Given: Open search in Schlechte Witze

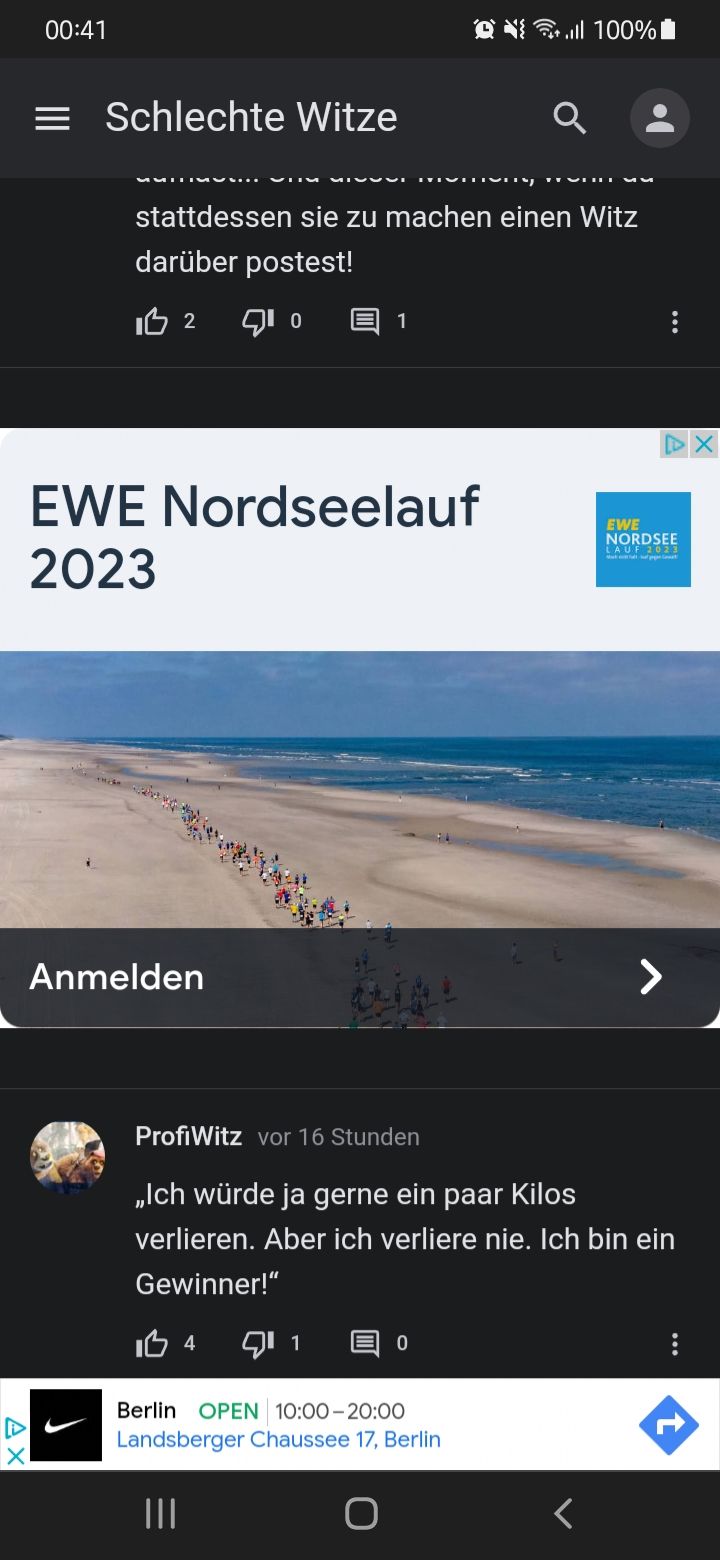Looking at the screenshot, I should [x=570, y=118].
